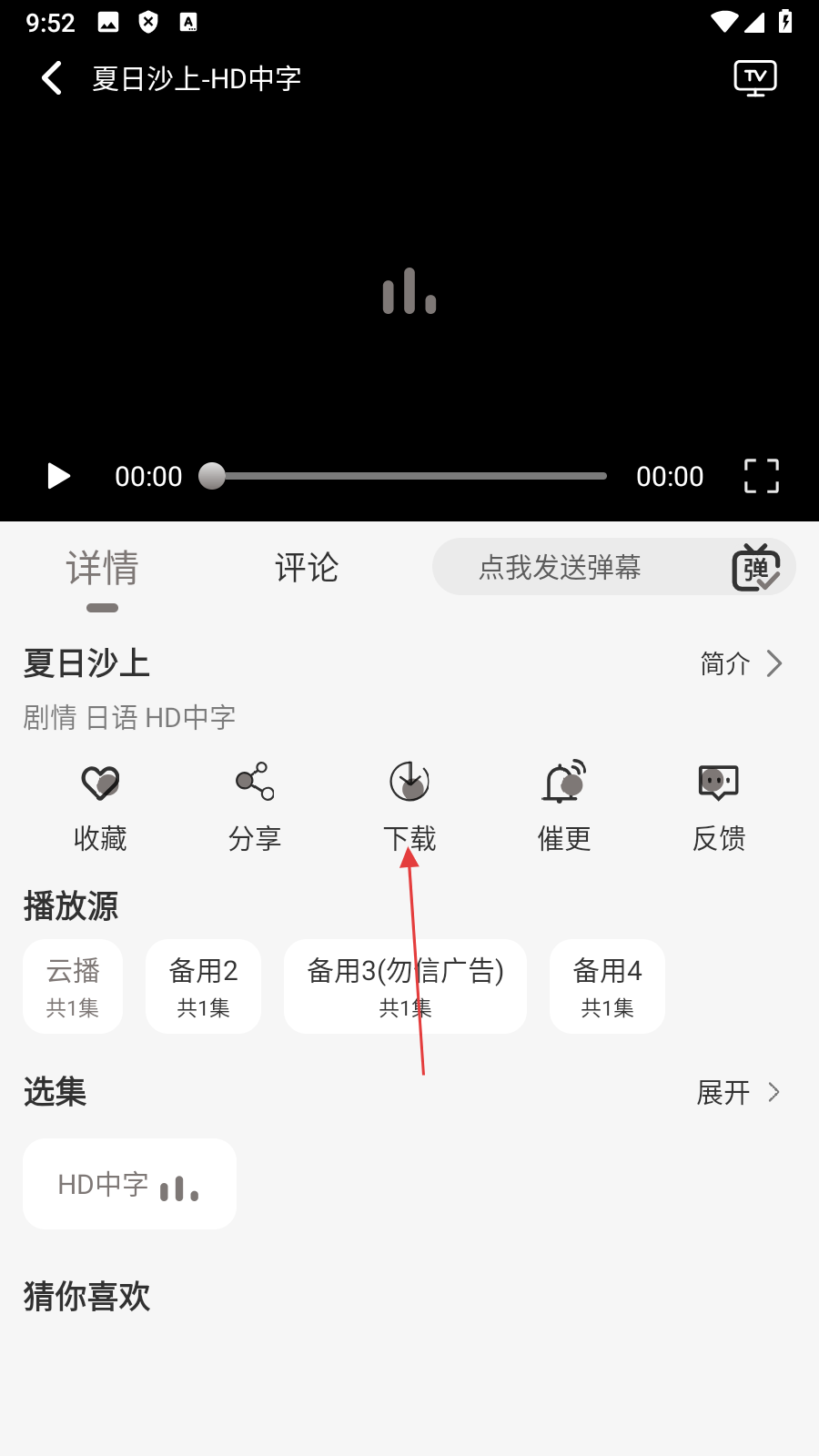Download the video with 下载
The image size is (819, 1456).
(x=409, y=804)
